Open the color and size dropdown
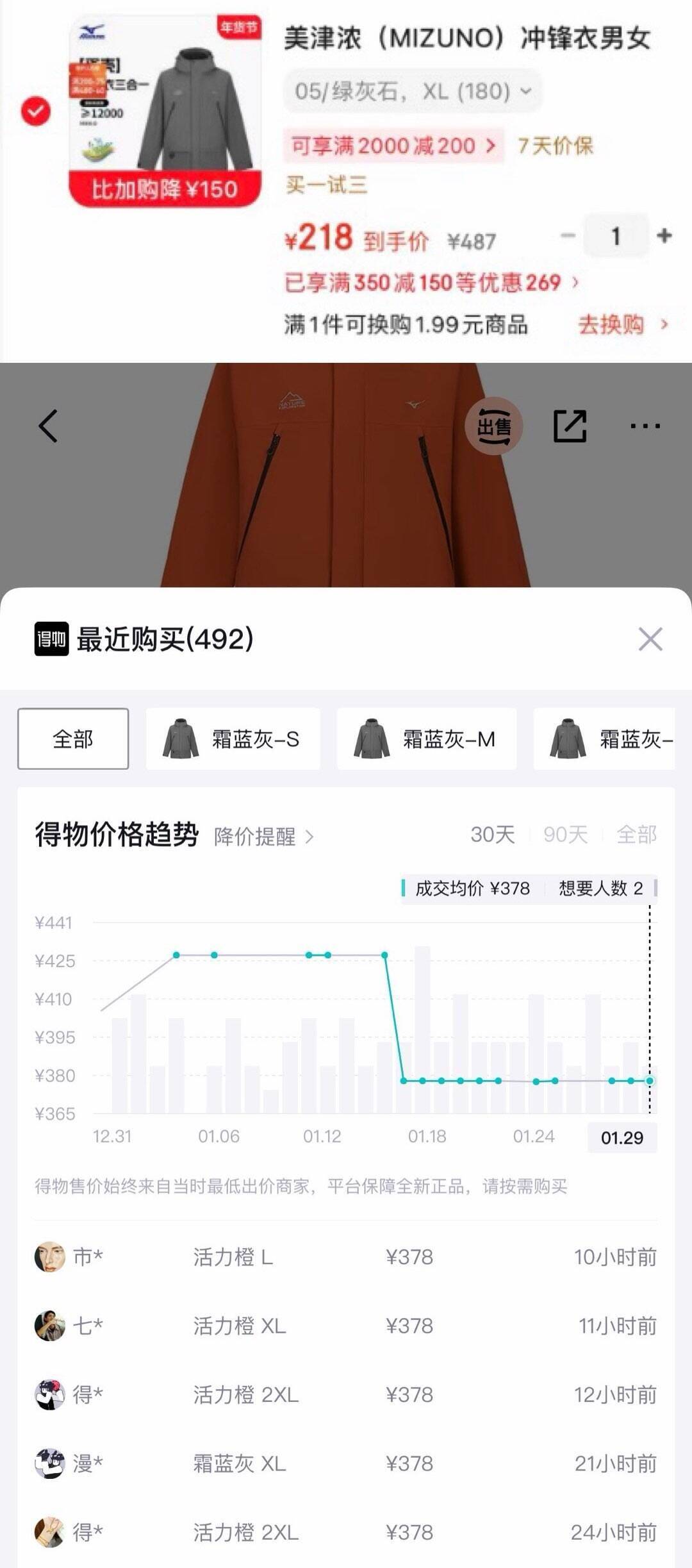The image size is (692, 1568). click(x=413, y=91)
